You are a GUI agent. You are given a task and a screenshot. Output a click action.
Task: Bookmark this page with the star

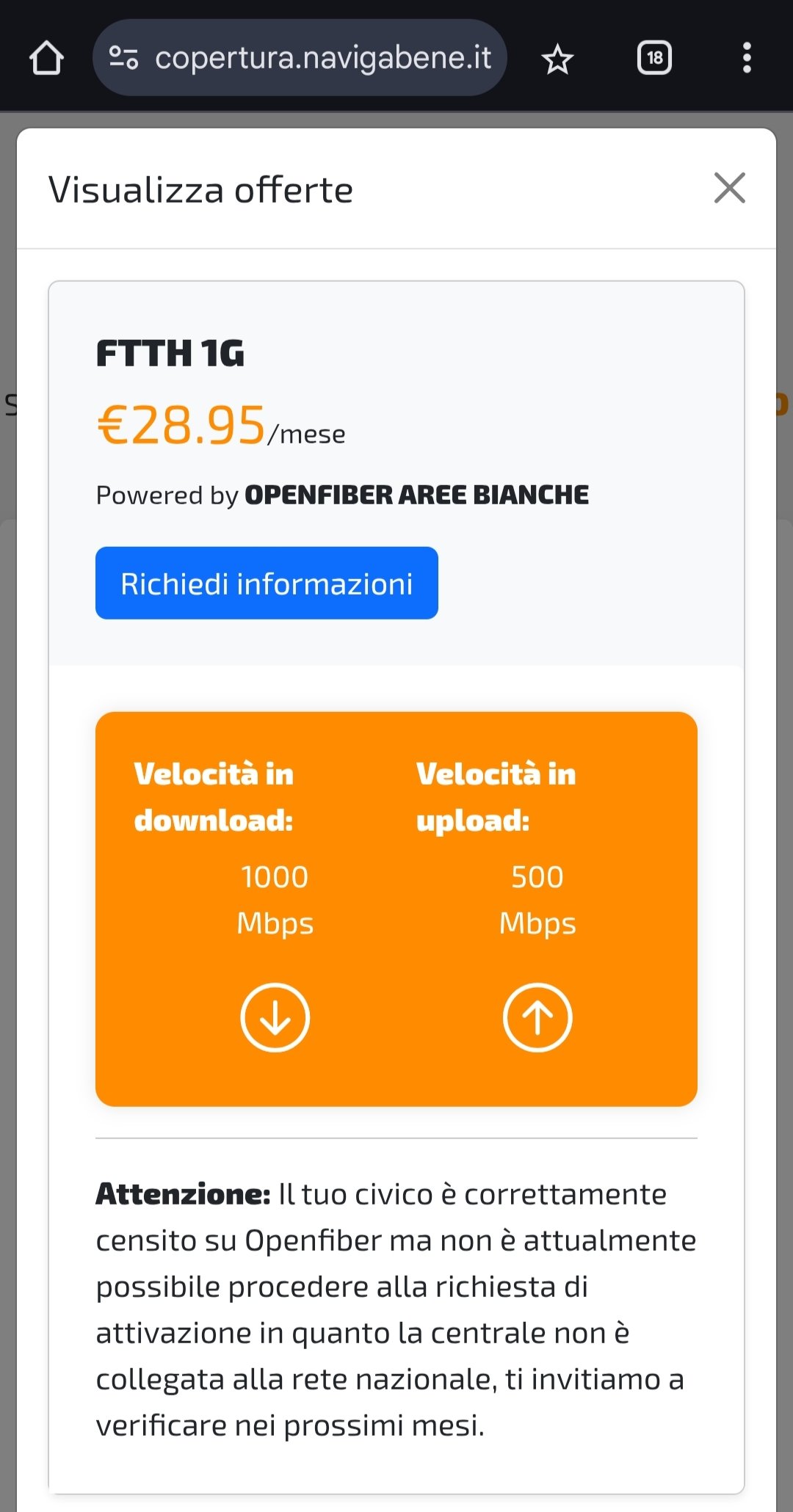point(557,59)
